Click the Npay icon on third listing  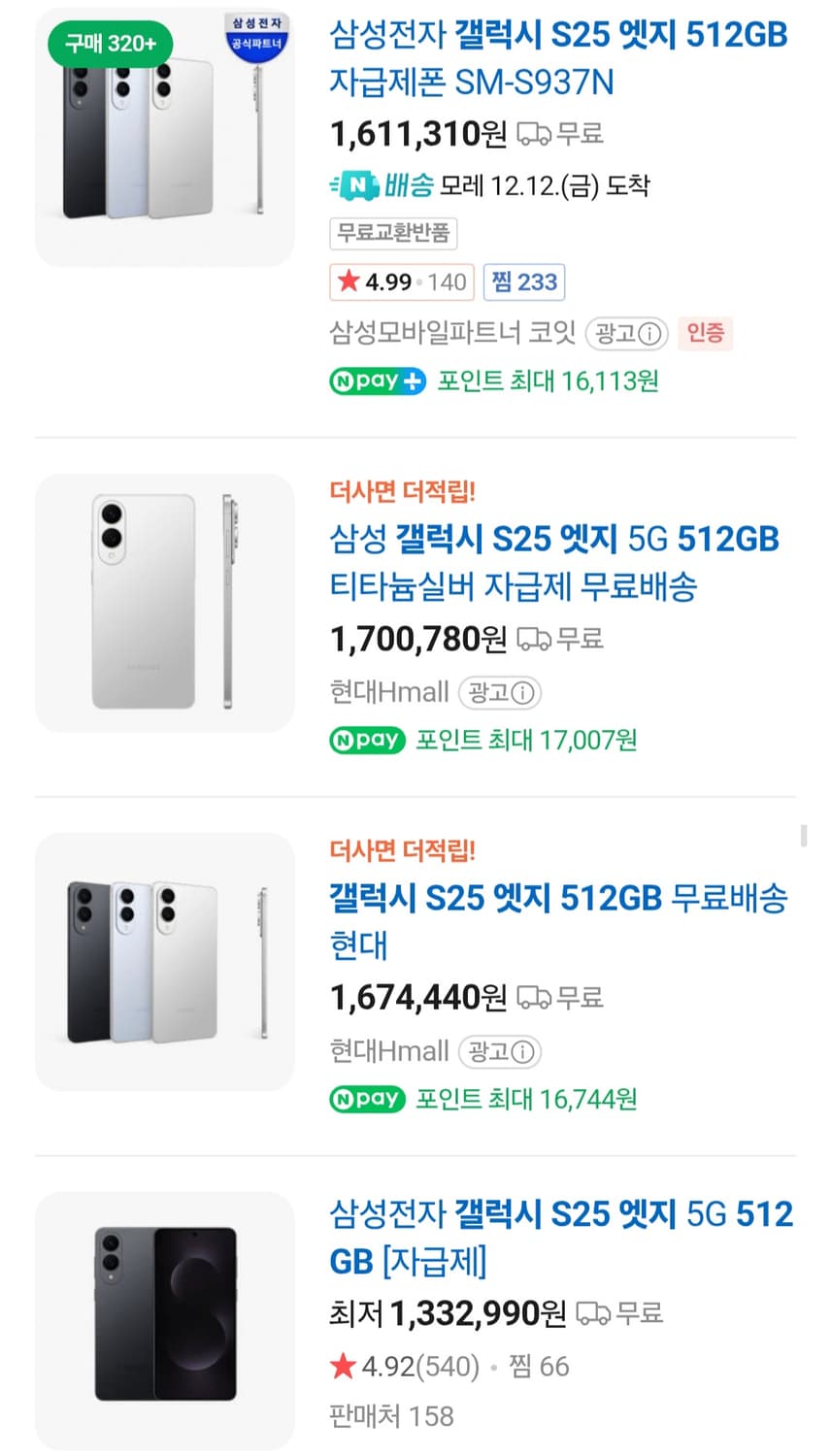(x=366, y=1099)
